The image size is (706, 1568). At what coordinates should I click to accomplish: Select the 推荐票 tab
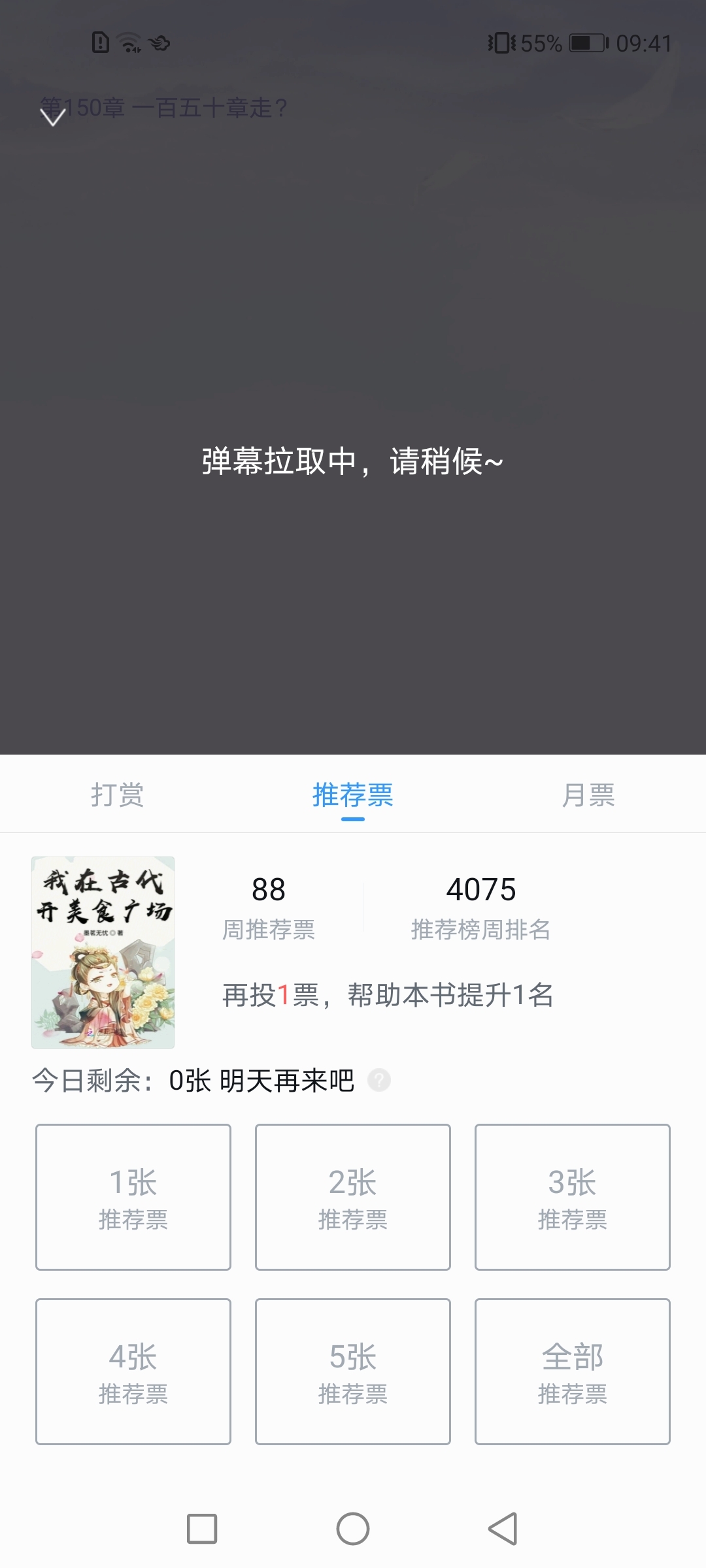(x=352, y=794)
